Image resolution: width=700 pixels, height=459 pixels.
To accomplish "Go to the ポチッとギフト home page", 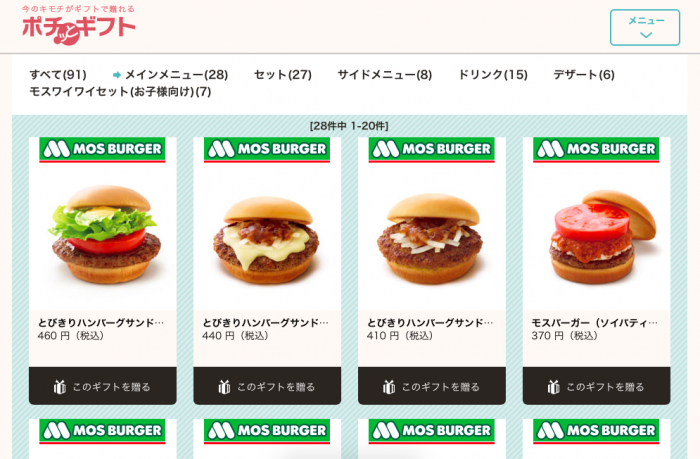I will (78, 26).
